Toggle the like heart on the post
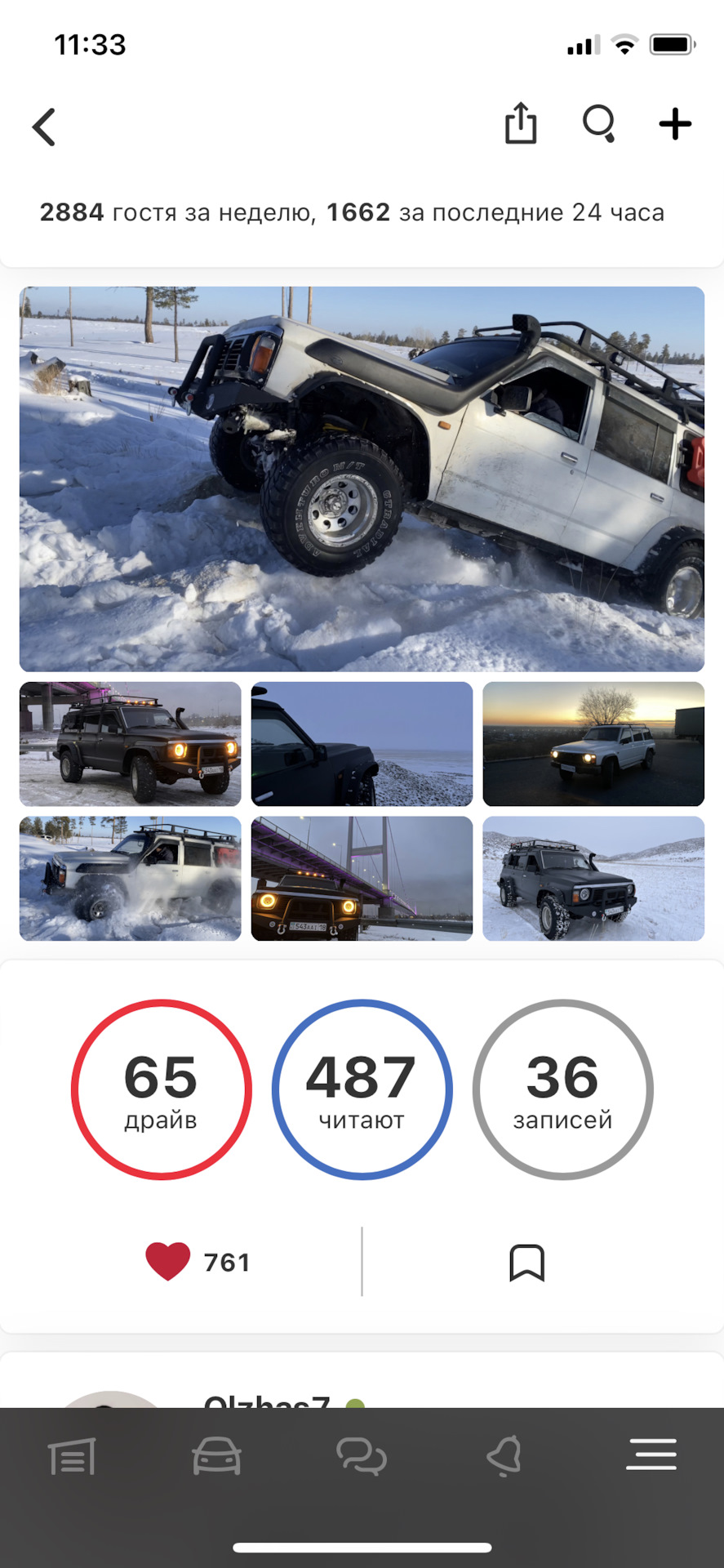Screen dimensions: 724x1568 point(167,1262)
